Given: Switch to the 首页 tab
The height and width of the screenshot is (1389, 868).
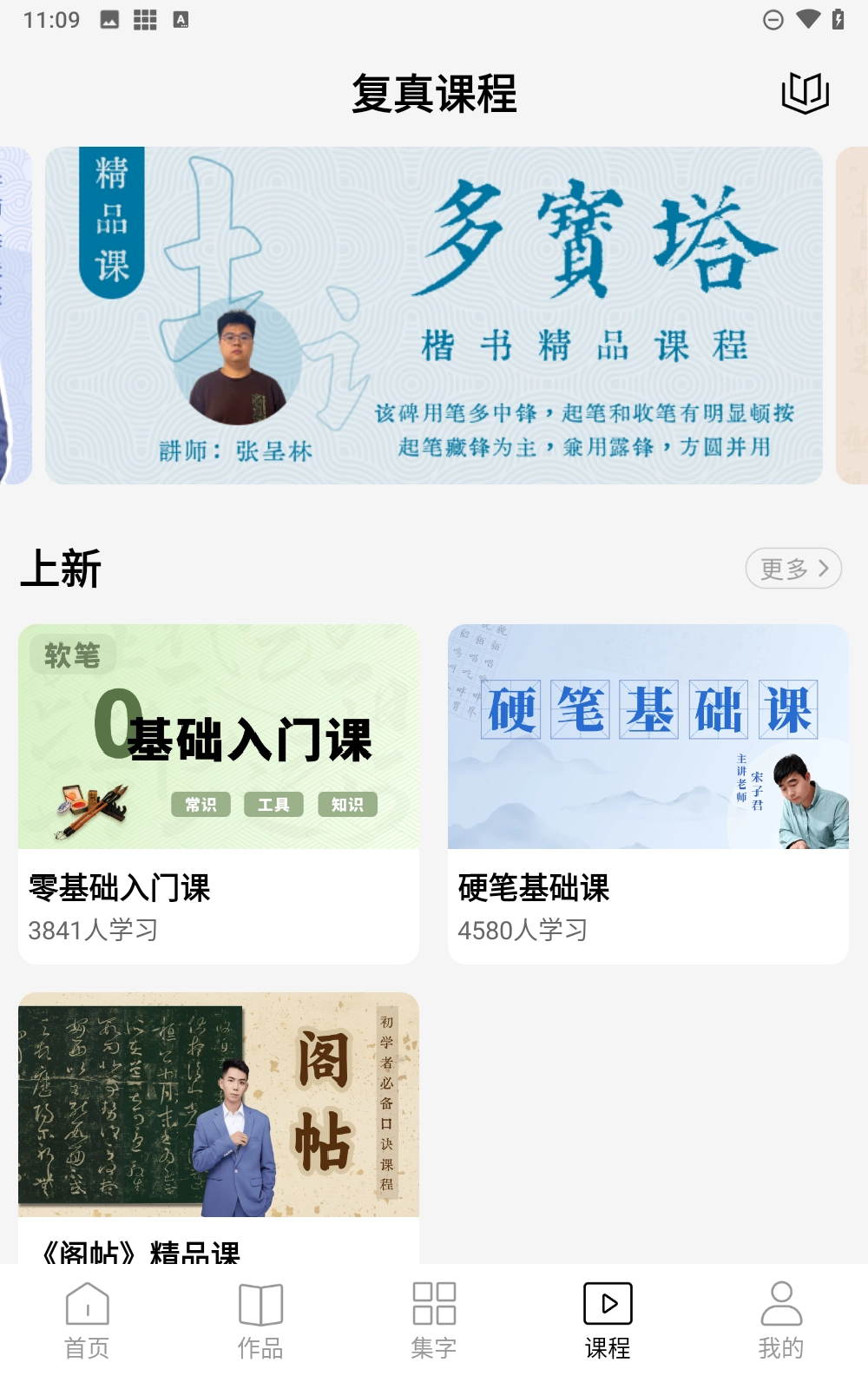Looking at the screenshot, I should (x=87, y=1320).
